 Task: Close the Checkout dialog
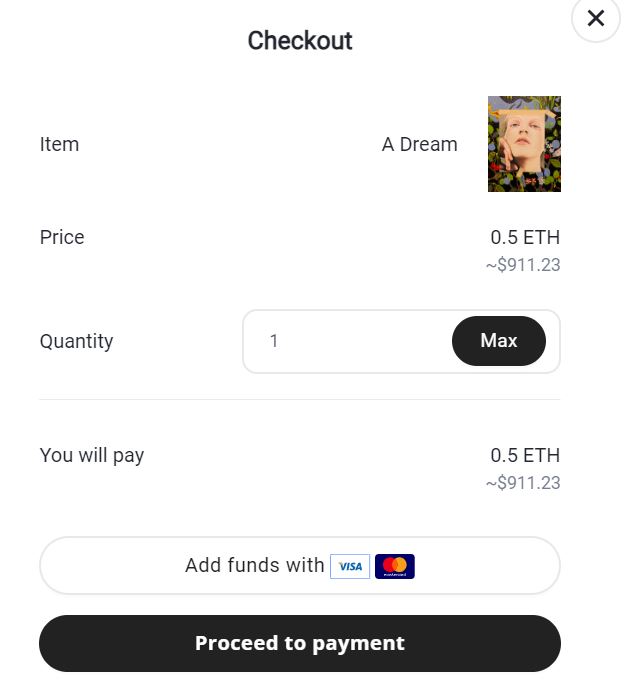pos(596,18)
